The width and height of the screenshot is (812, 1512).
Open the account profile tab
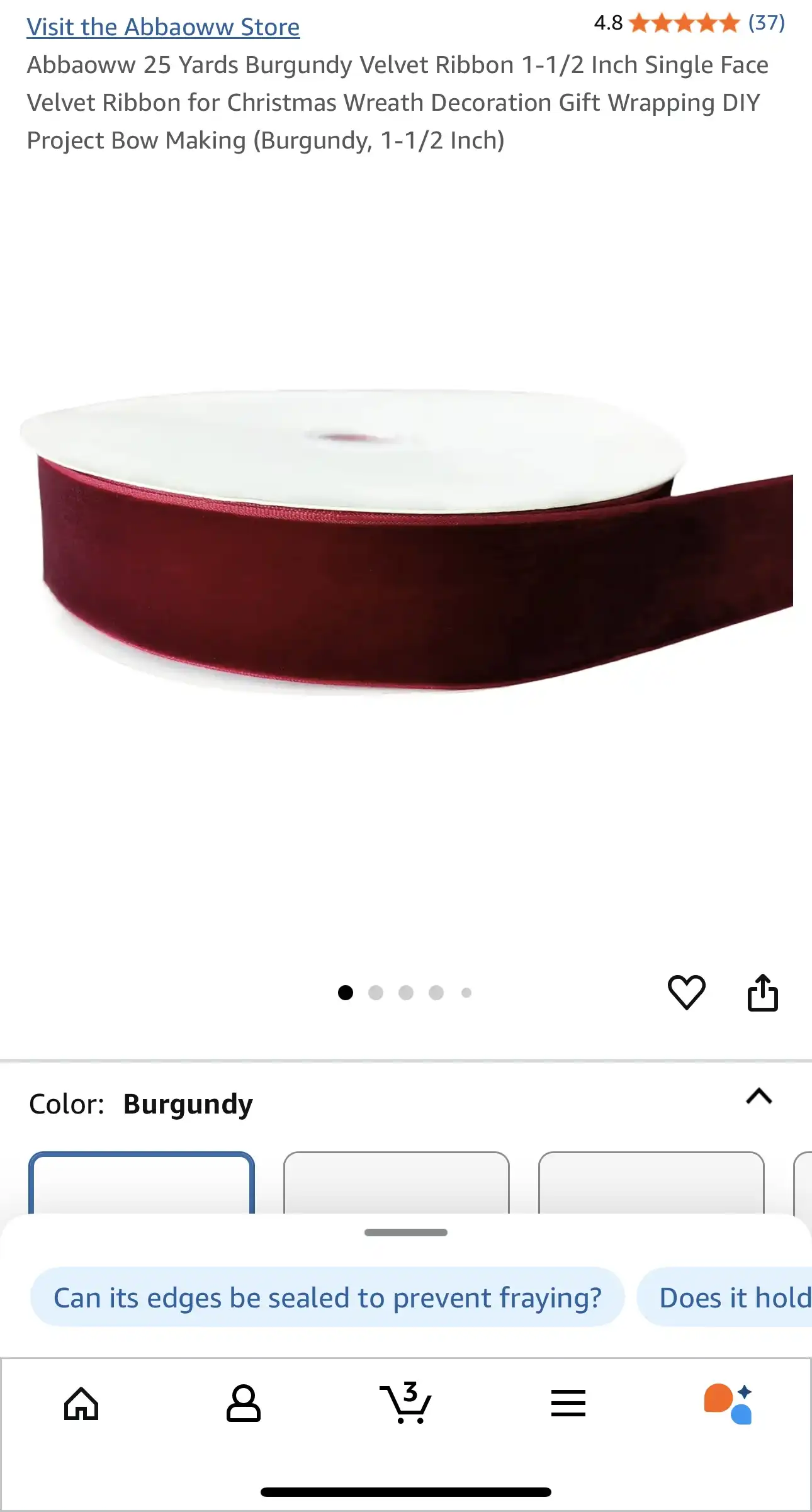pyautogui.click(x=243, y=1404)
